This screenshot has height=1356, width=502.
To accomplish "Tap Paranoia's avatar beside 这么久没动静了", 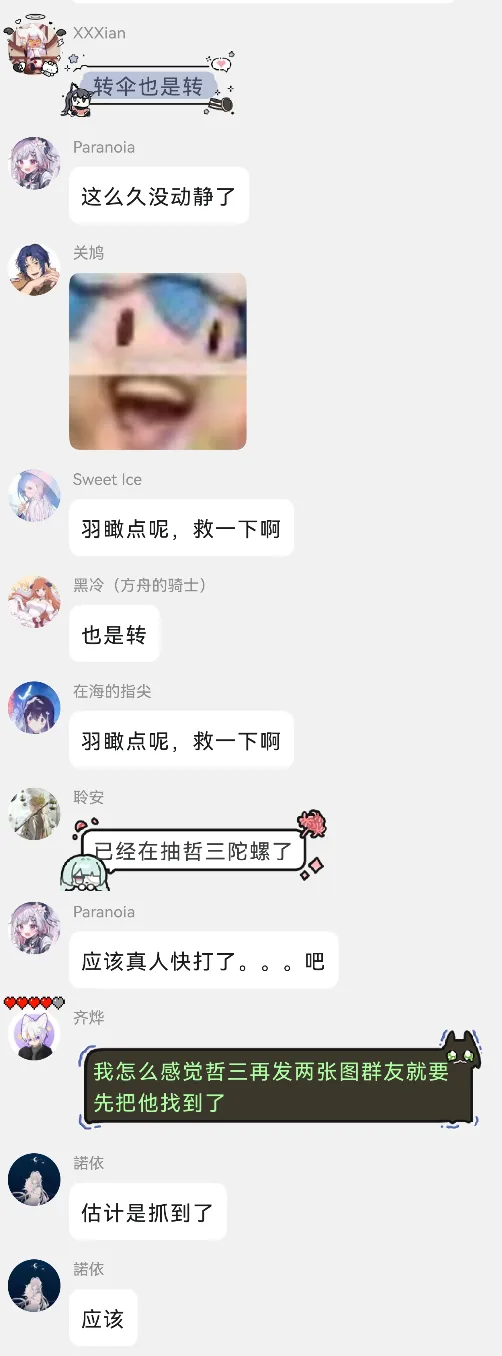I will point(35,163).
